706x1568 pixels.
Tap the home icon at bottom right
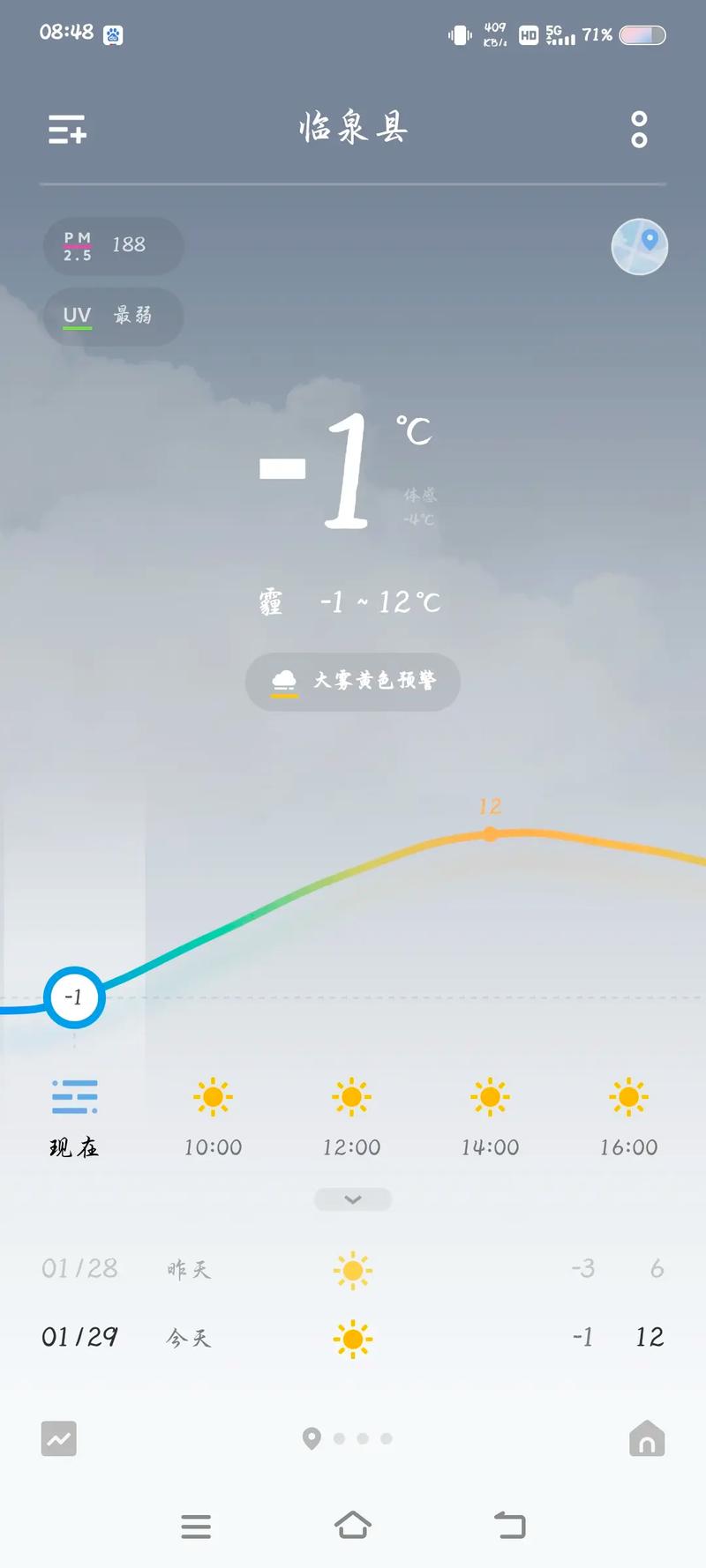click(647, 1438)
